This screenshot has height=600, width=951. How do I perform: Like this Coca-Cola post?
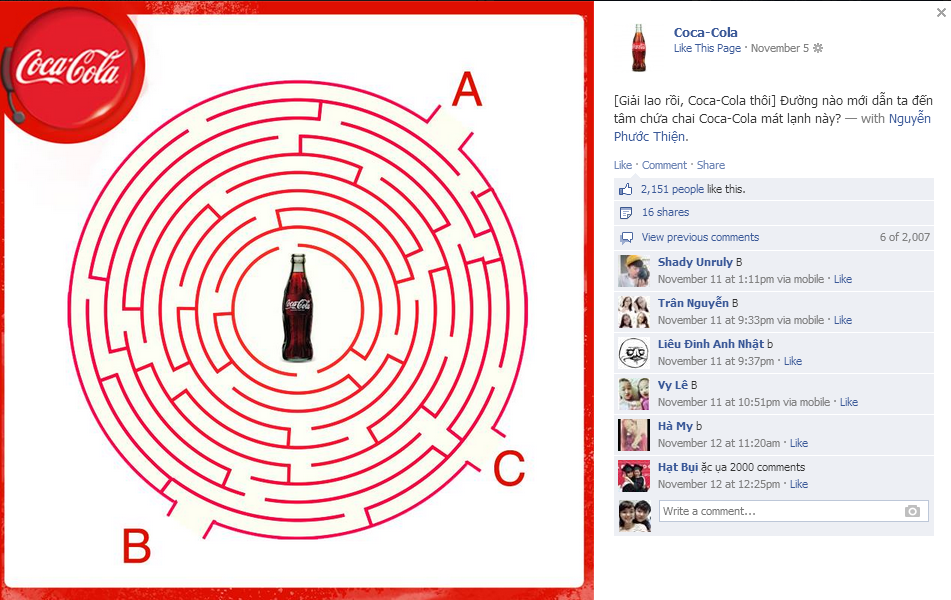point(622,165)
